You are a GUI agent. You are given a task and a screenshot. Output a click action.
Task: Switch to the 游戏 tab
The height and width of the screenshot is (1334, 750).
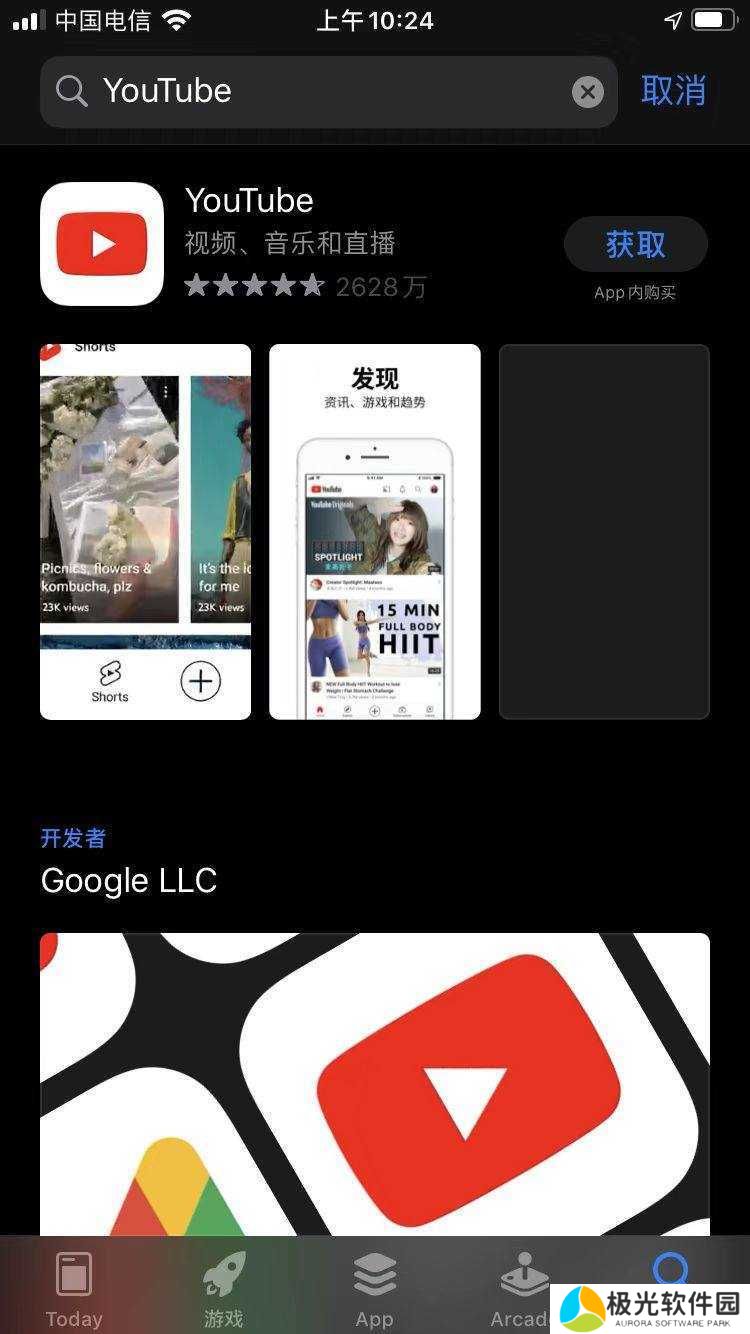(x=224, y=1289)
